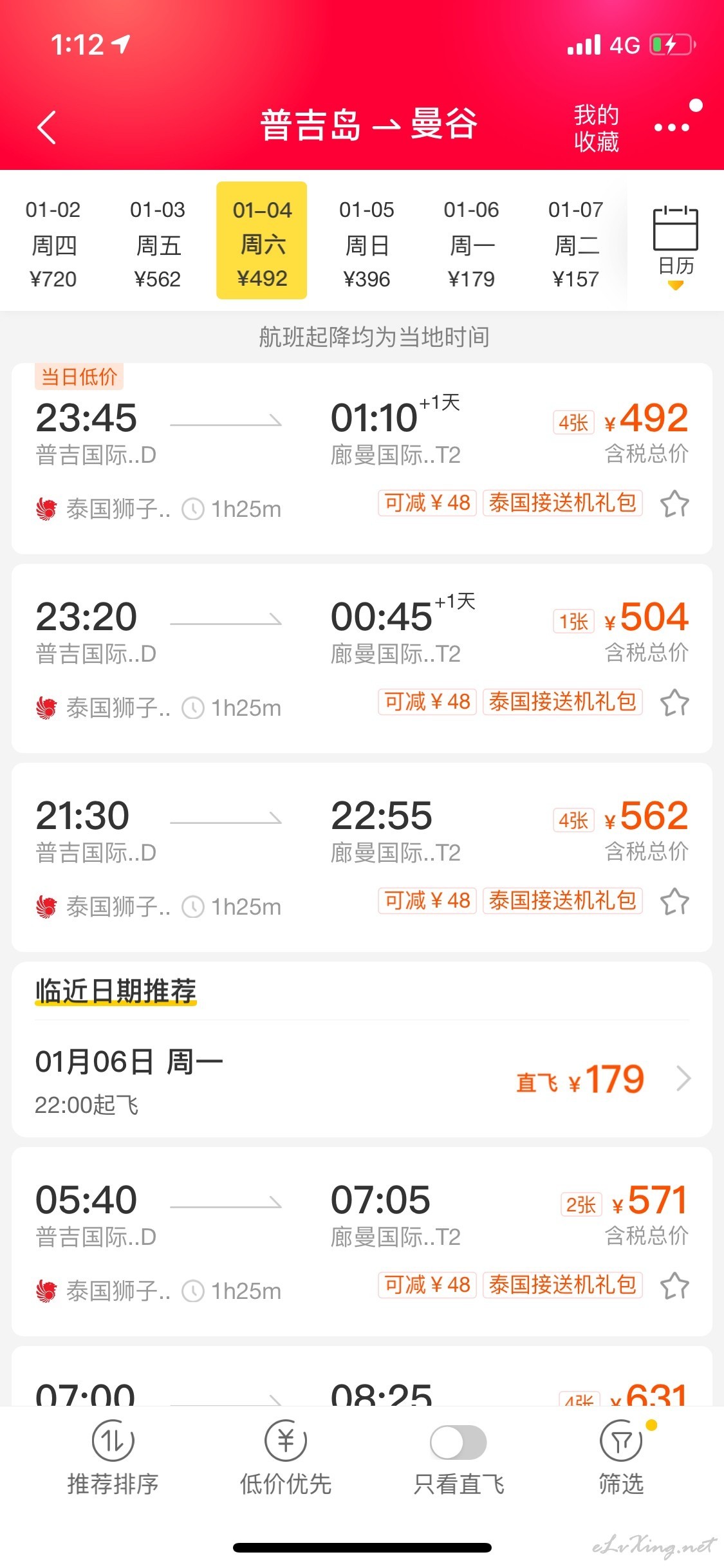The image size is (724, 1568).
Task: Favorite the 21:30 flight with star
Action: pos(674,901)
